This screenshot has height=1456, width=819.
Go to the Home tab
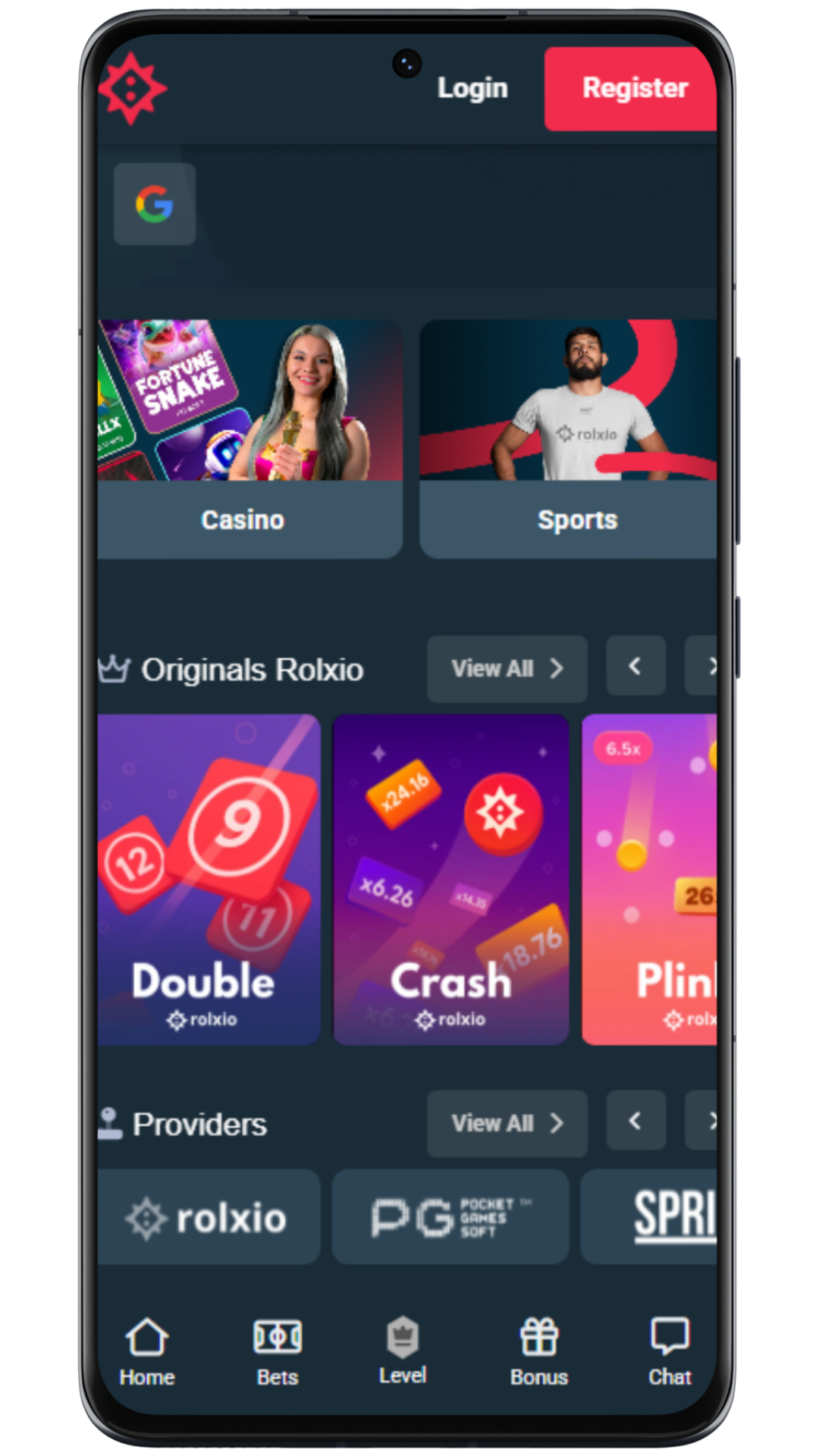point(147,1353)
